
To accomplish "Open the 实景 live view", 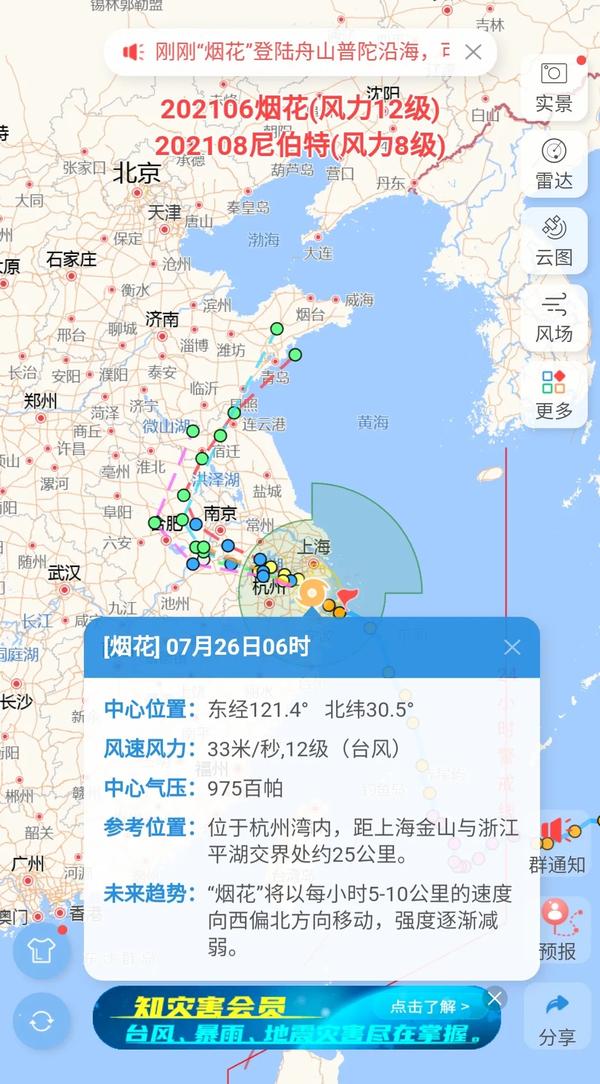I will click(553, 86).
